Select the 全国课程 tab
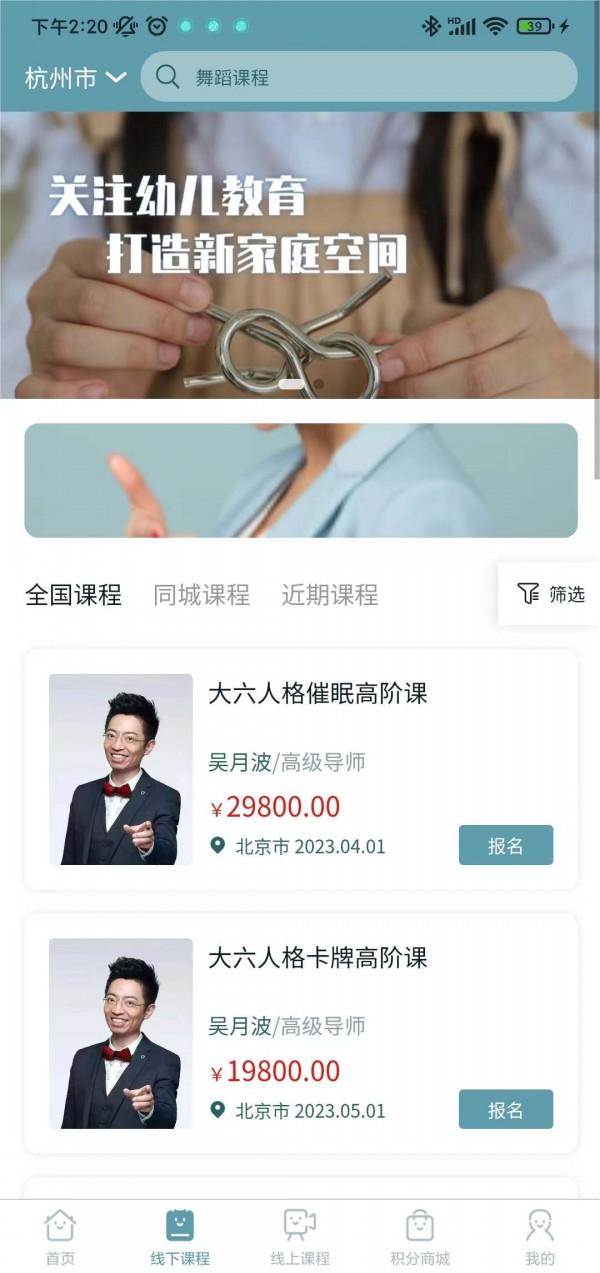Viewport: 600px width, 1273px height. pyautogui.click(x=73, y=595)
